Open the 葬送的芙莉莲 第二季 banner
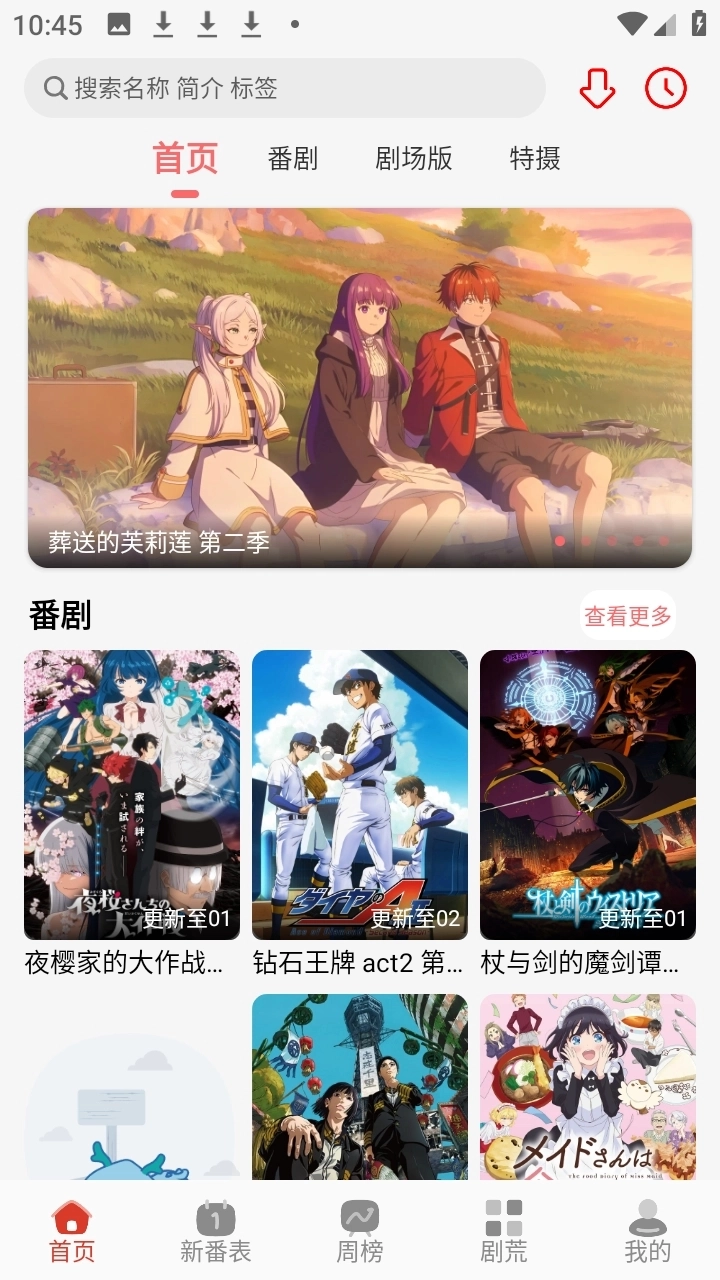The image size is (720, 1280). [360, 388]
